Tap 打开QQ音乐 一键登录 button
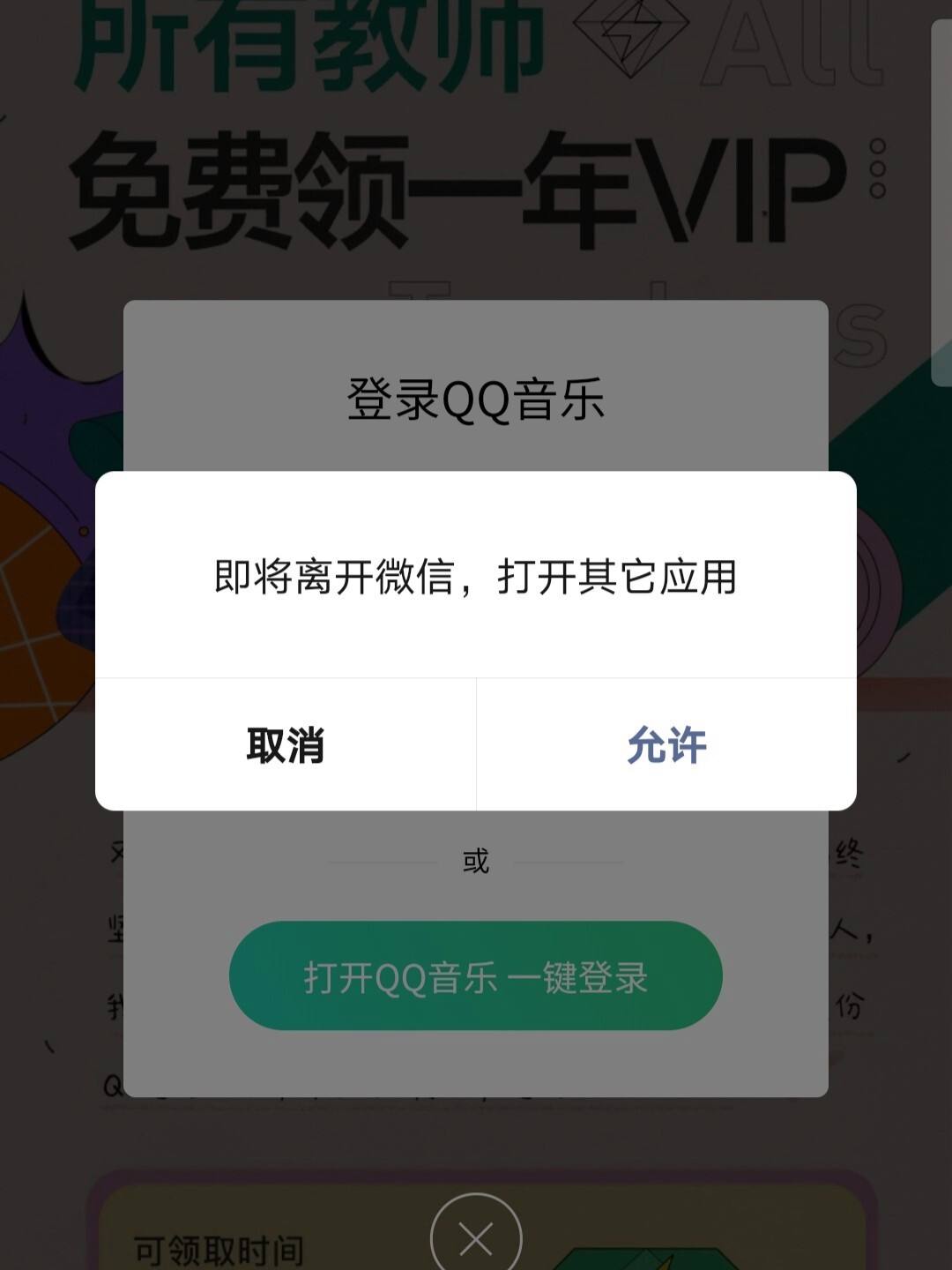This screenshot has height=1270, width=952. (476, 976)
